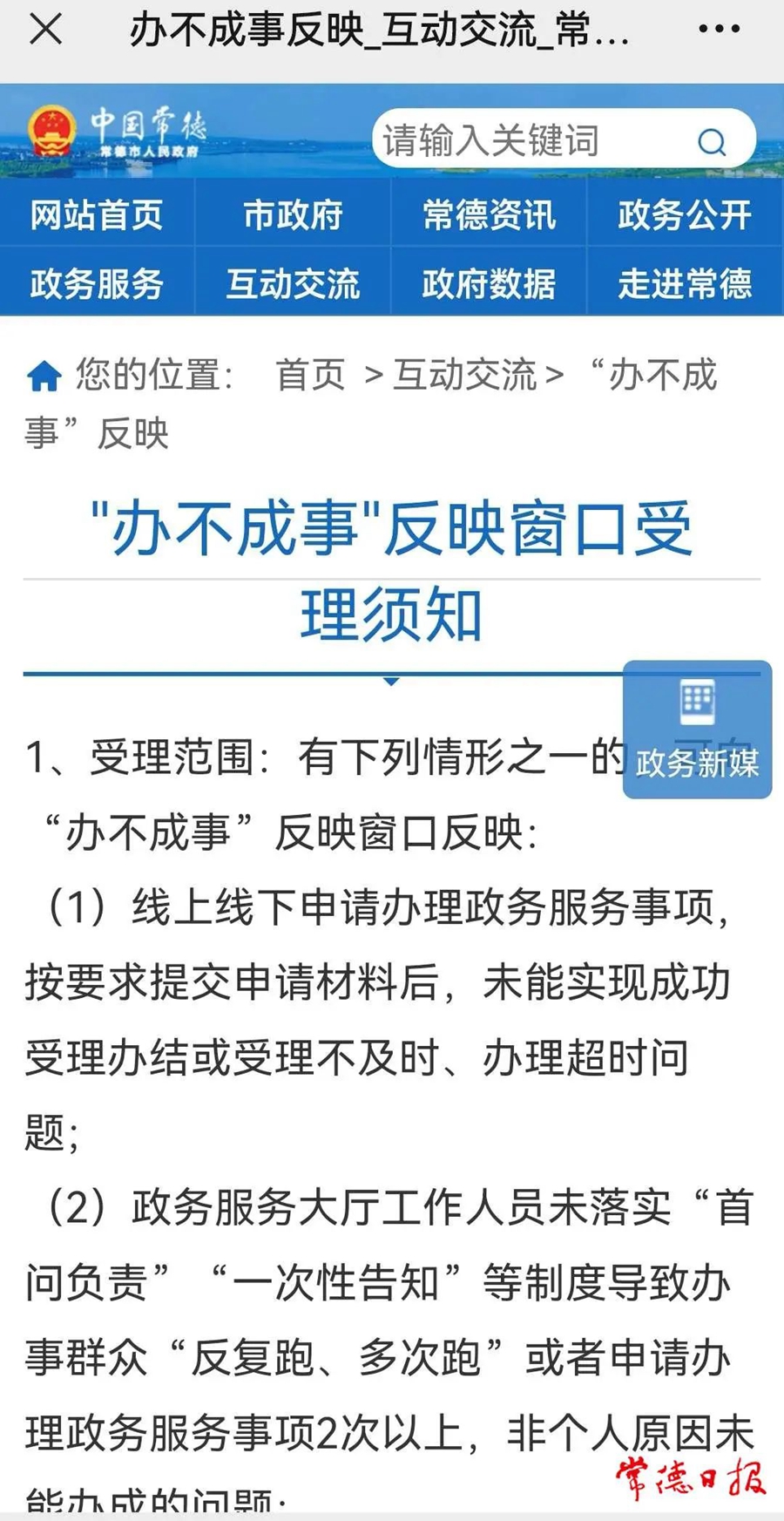Viewport: 784px width, 1521px height.
Task: Open the 政务新媒 floating button
Action: pyautogui.click(x=697, y=730)
